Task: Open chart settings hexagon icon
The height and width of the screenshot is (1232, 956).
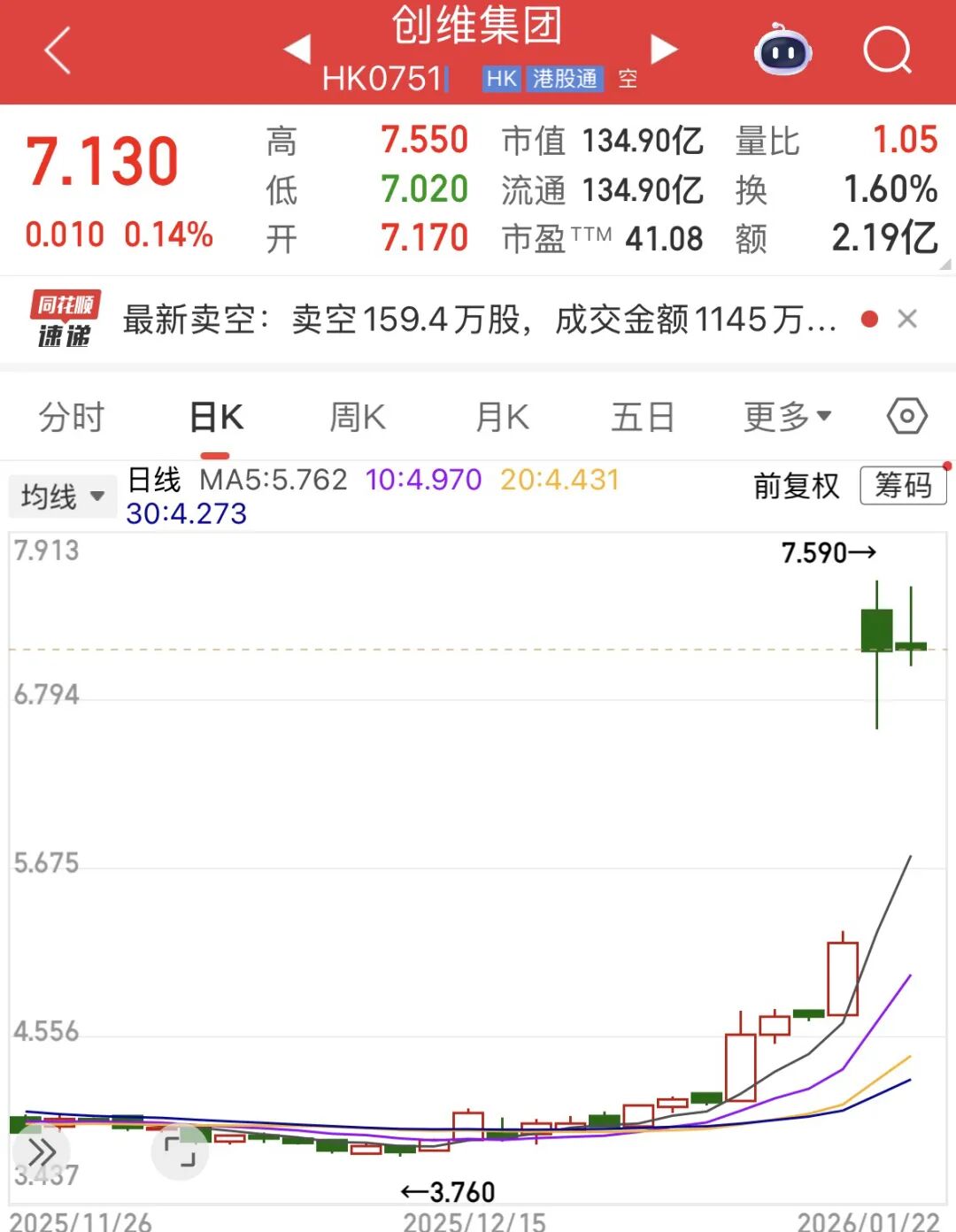Action: 907,416
